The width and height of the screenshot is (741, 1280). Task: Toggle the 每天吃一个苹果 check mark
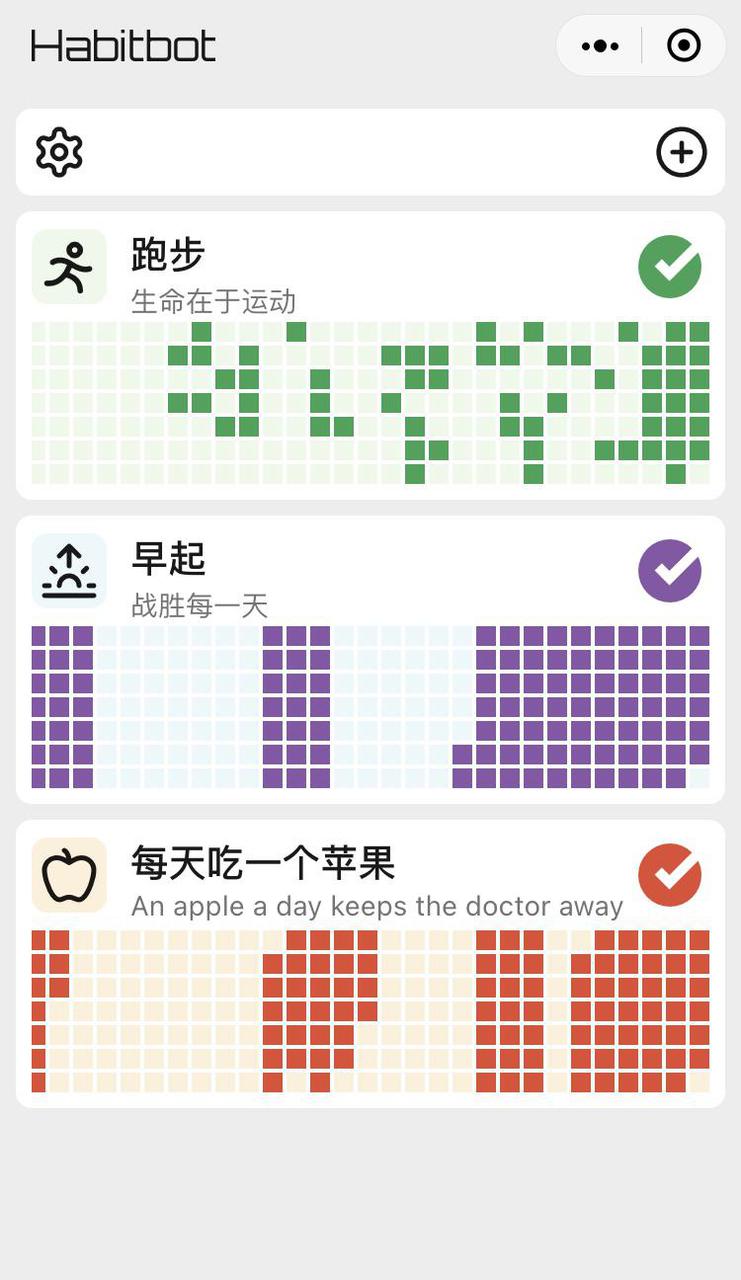click(x=669, y=874)
